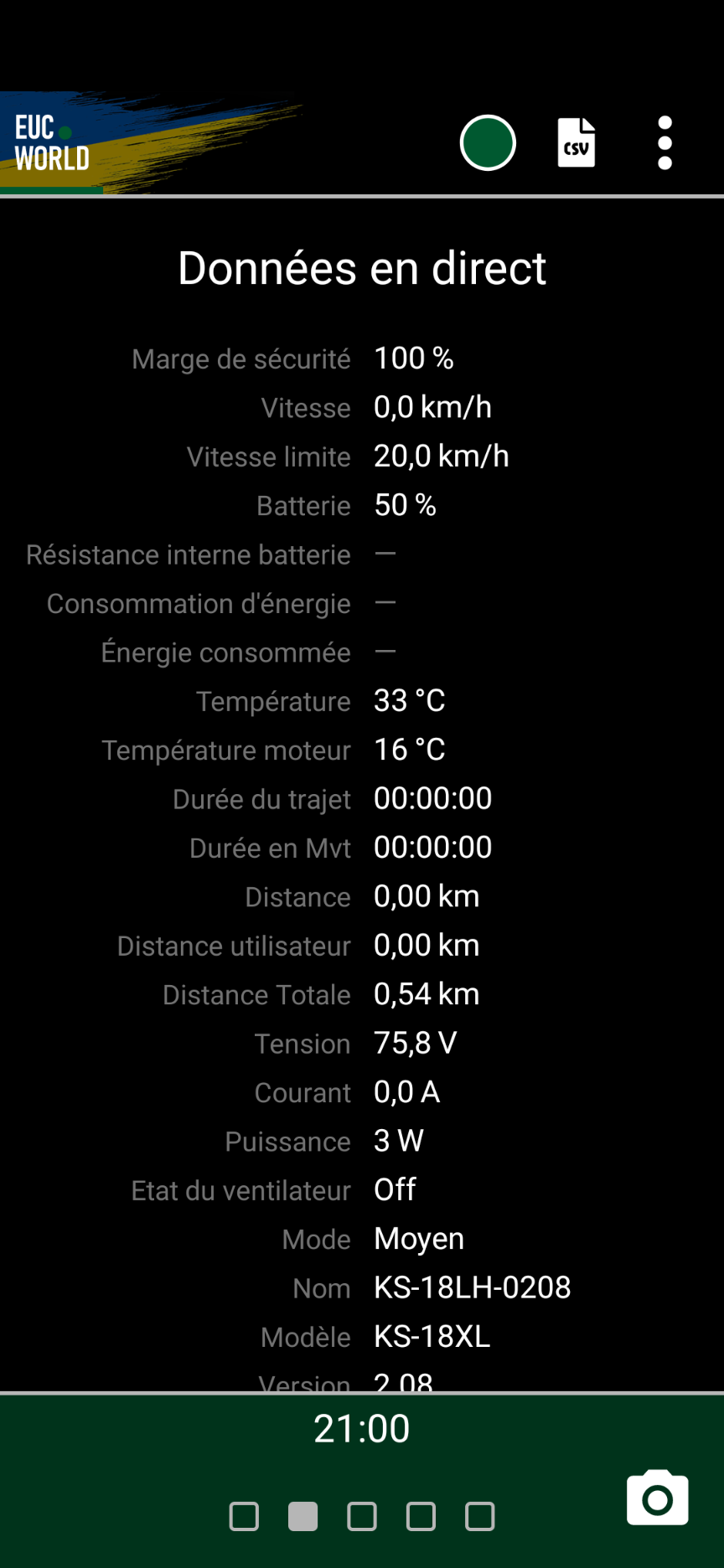Jump to the fourth page indicator
The image size is (724, 1568).
(421, 1516)
